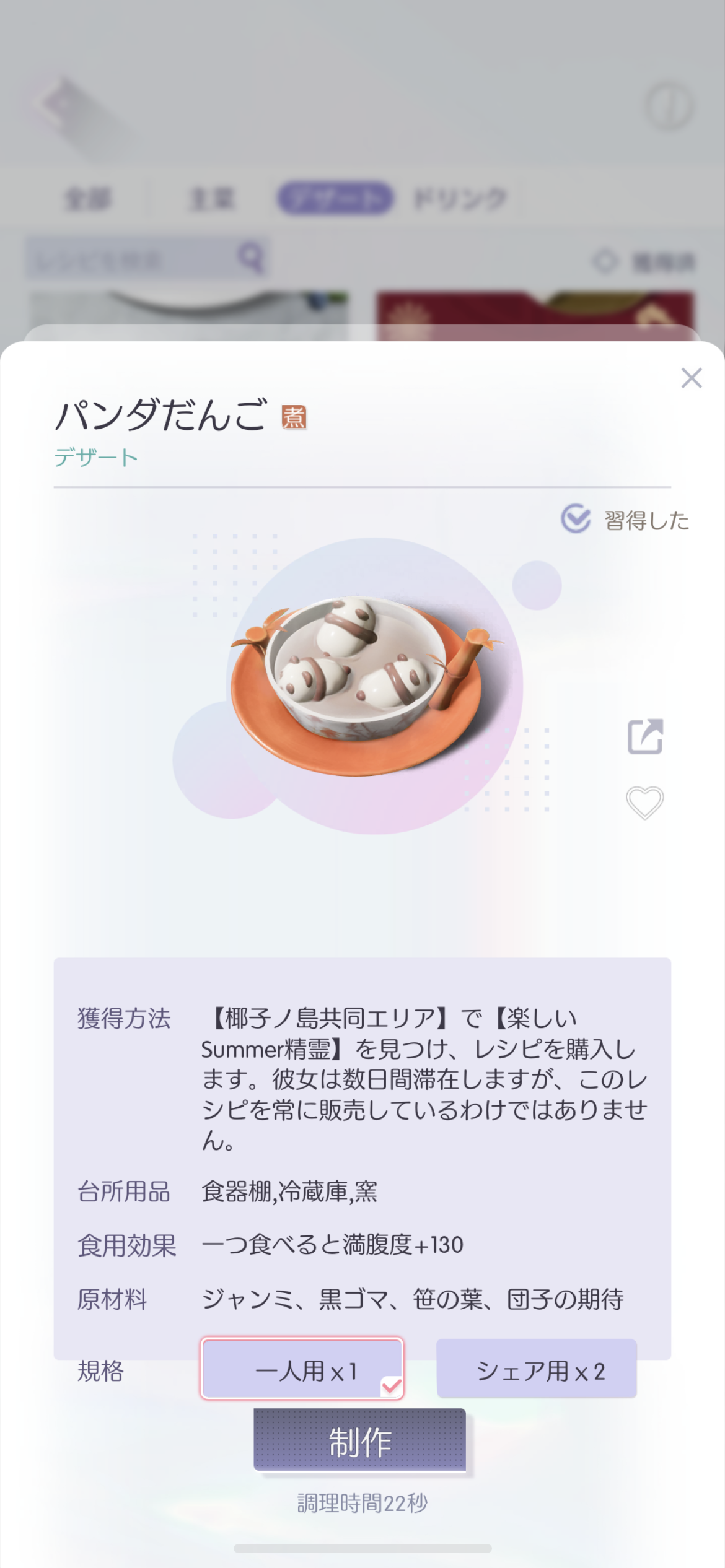Viewport: 725px width, 1568px height.
Task: Tap the 制作 button to cook
Action: 359,1441
